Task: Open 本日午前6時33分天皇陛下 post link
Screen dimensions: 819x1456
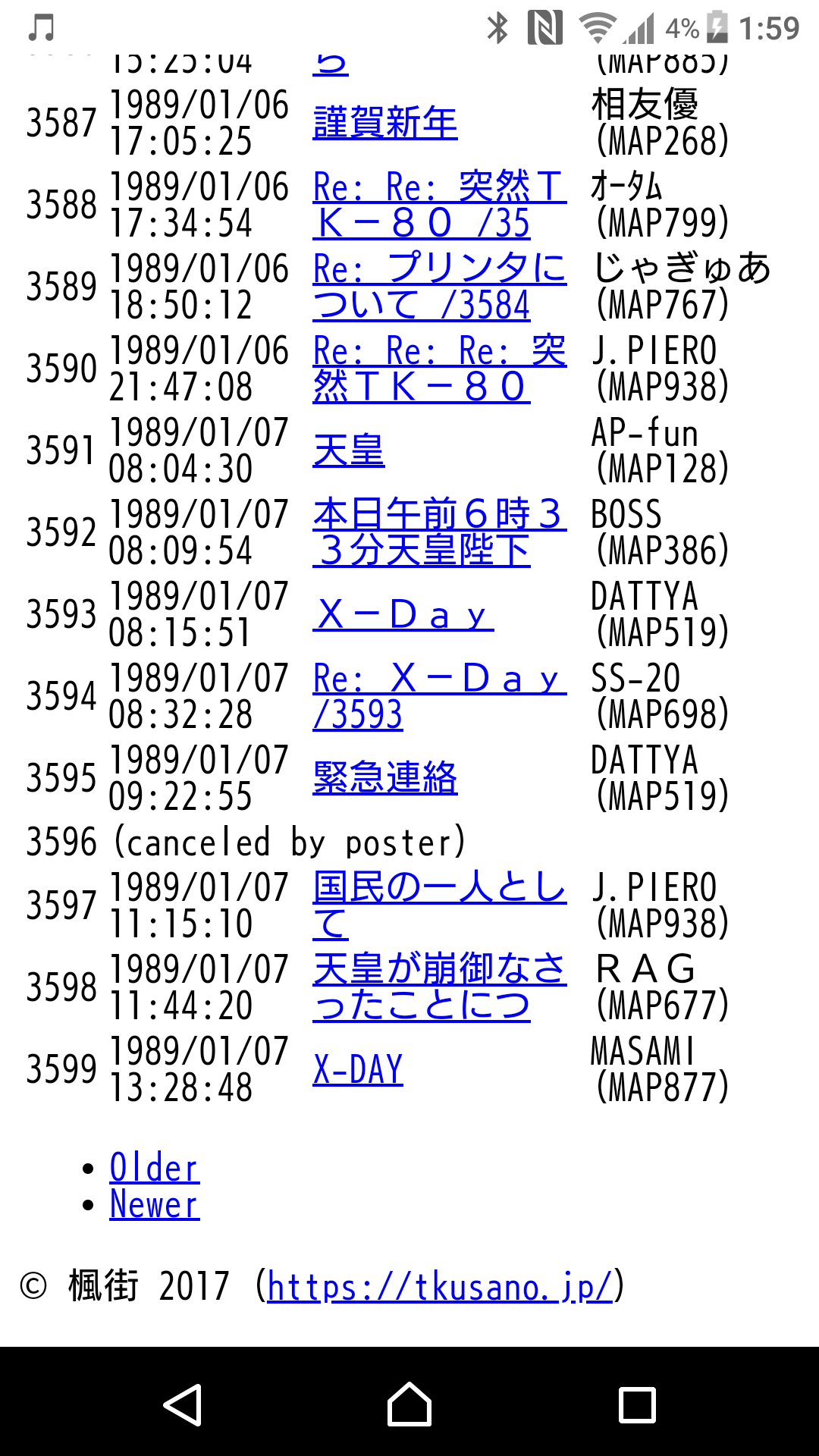Action: click(438, 532)
